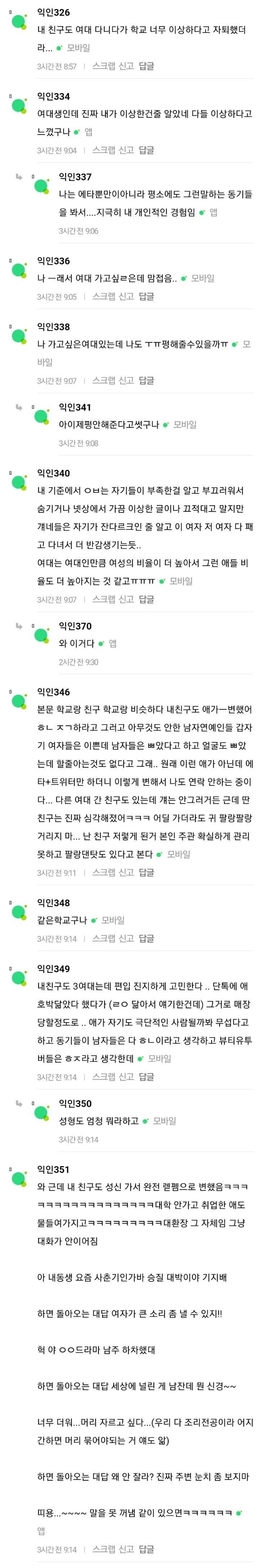Image resolution: width=261 pixels, height=1568 pixels.
Task: Report the comment by 익인349
Action: pos(126,1077)
